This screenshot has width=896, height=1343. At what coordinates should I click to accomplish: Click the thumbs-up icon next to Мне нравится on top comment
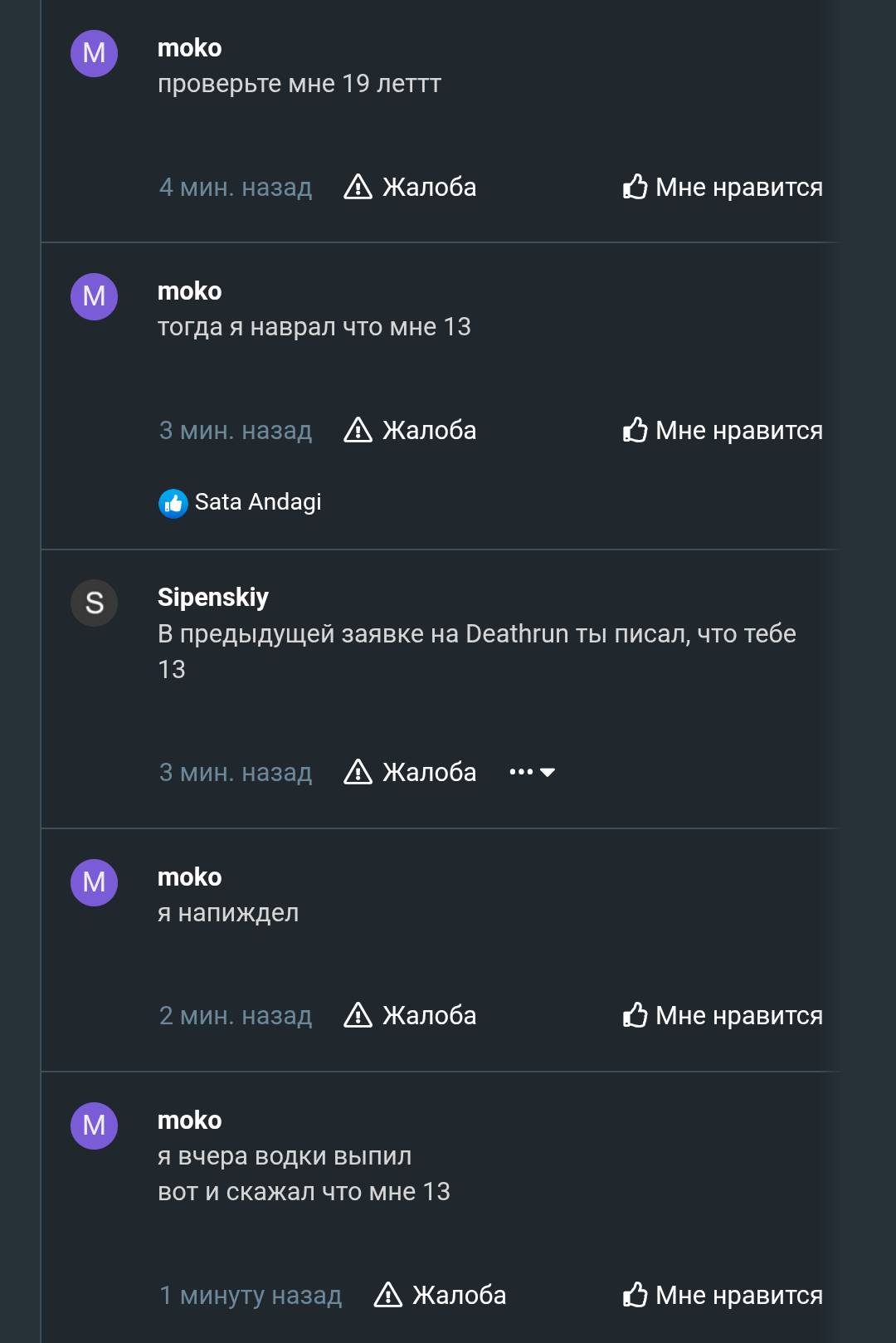635,187
